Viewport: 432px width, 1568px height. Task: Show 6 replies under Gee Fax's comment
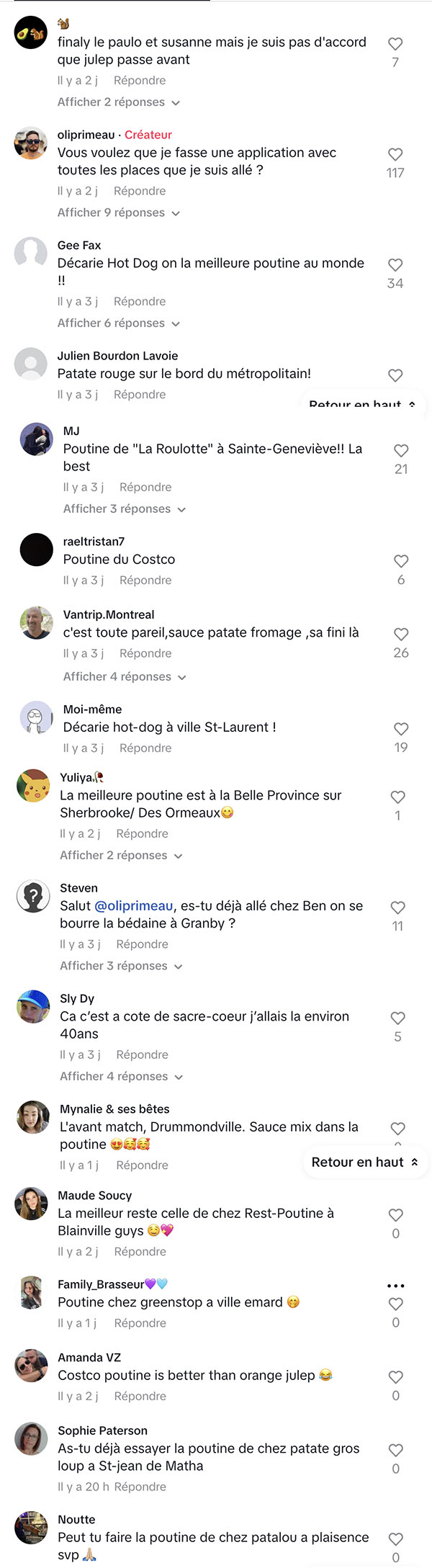click(119, 323)
